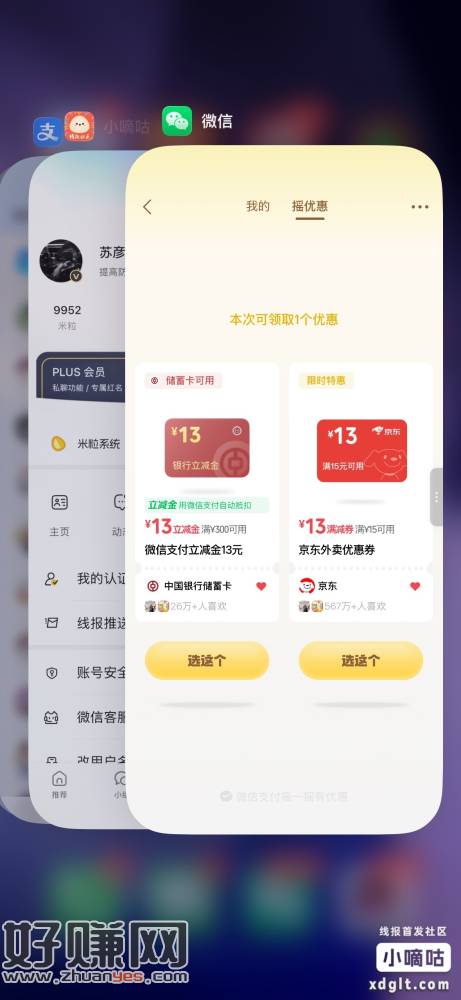Switch to the 小嘀咕 app card

[x=78, y=489]
